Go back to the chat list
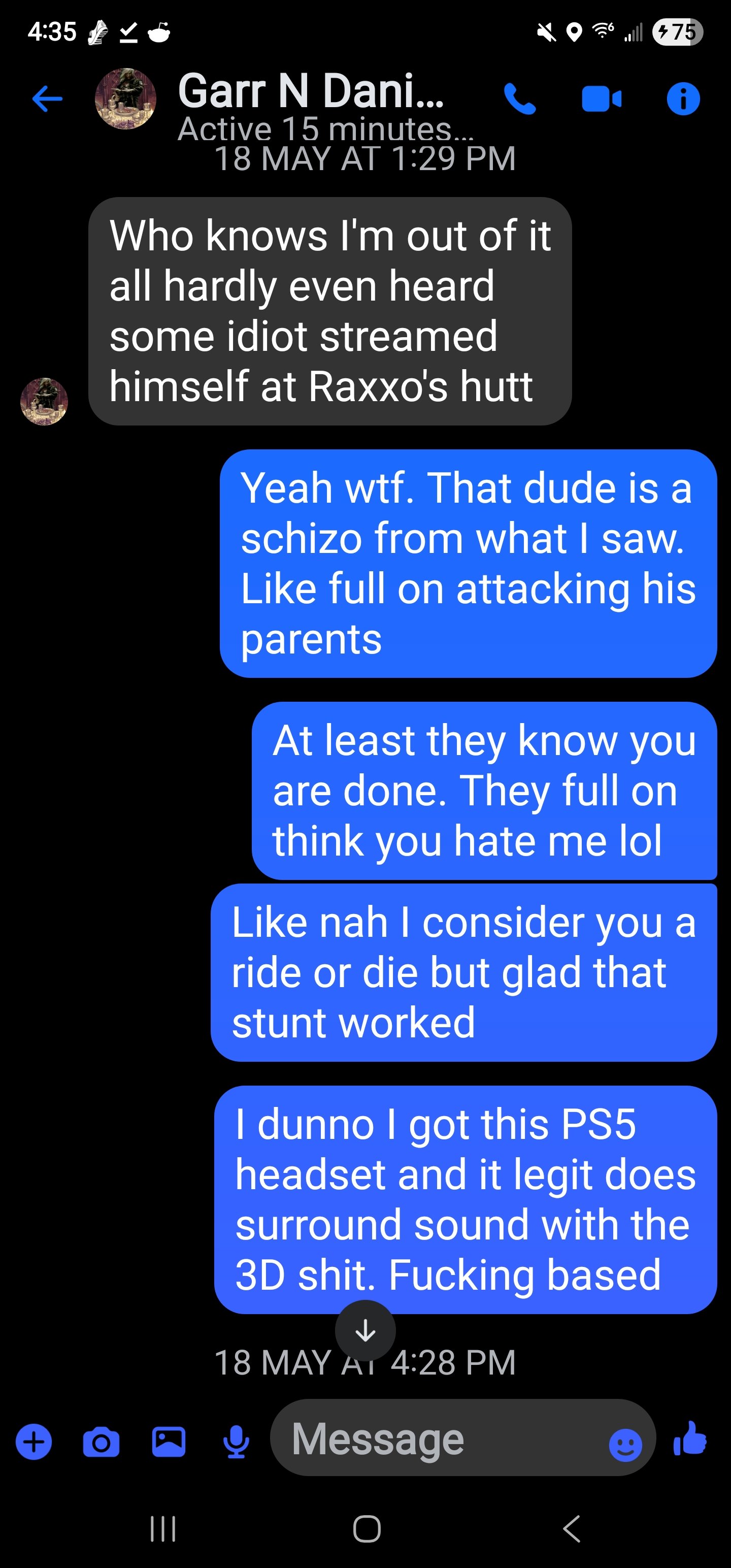Screen dimensions: 731x1568 (x=48, y=99)
